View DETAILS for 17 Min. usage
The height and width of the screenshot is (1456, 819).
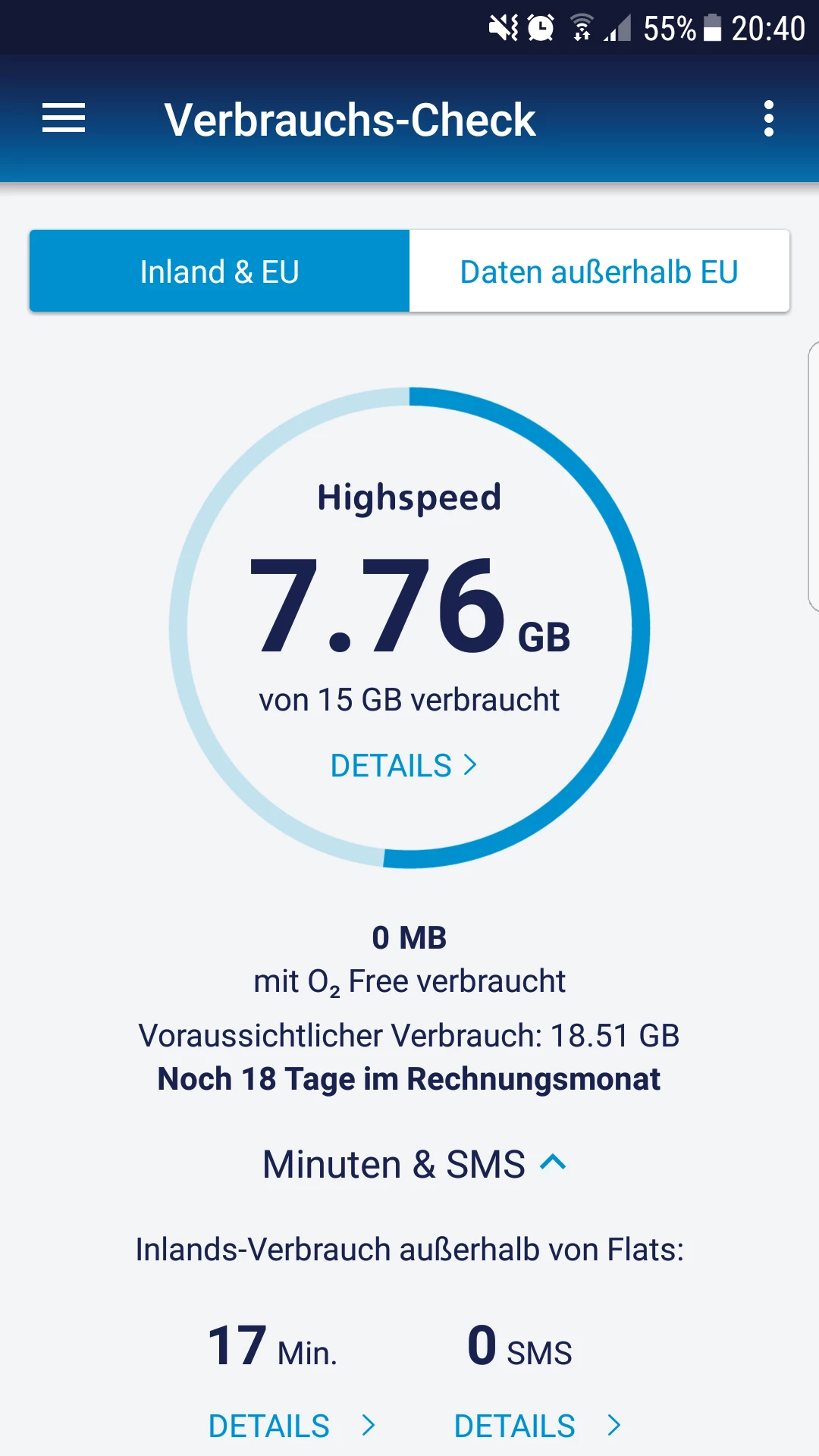point(291,1426)
